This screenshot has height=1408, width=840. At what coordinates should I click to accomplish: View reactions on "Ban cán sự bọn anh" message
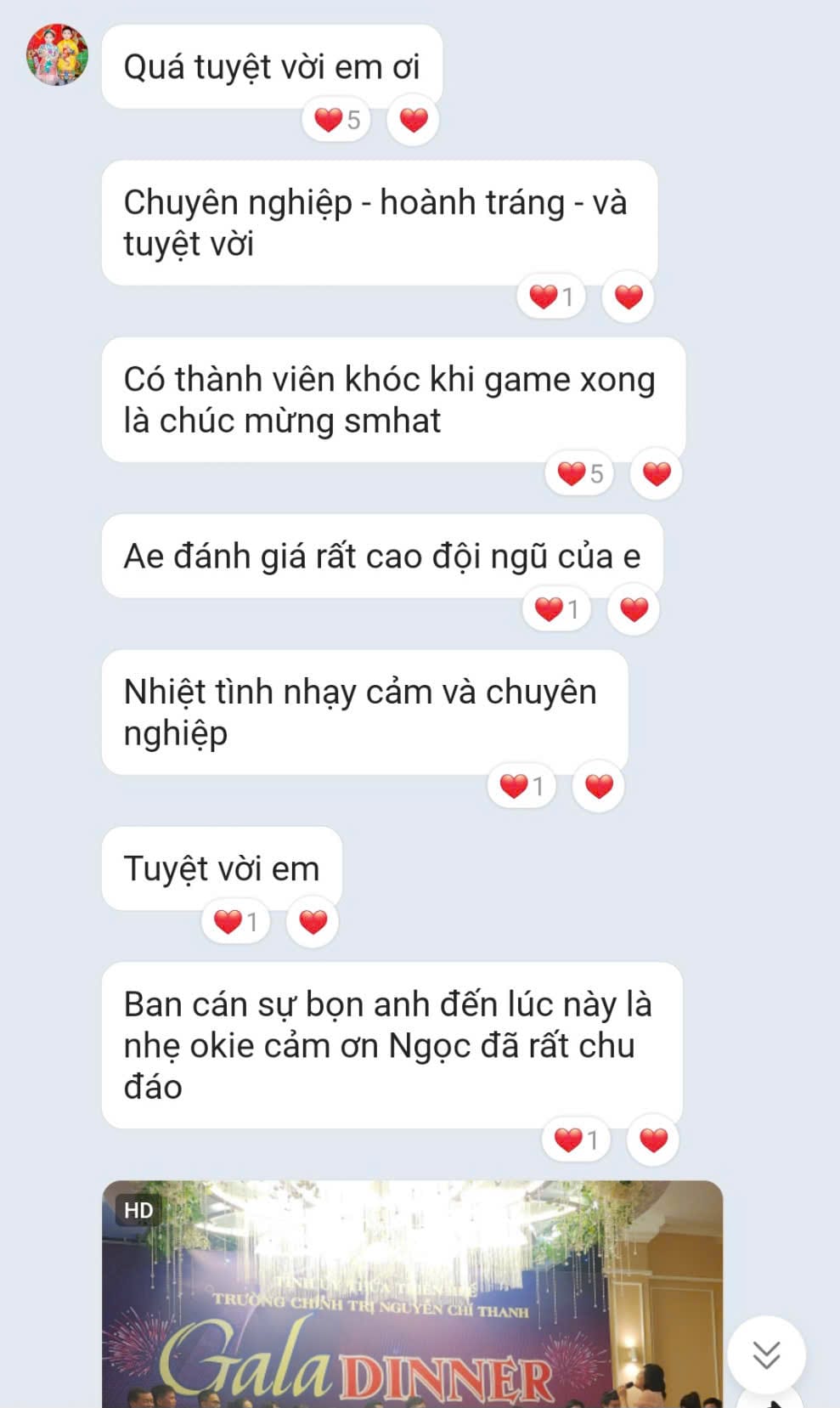tap(576, 1139)
